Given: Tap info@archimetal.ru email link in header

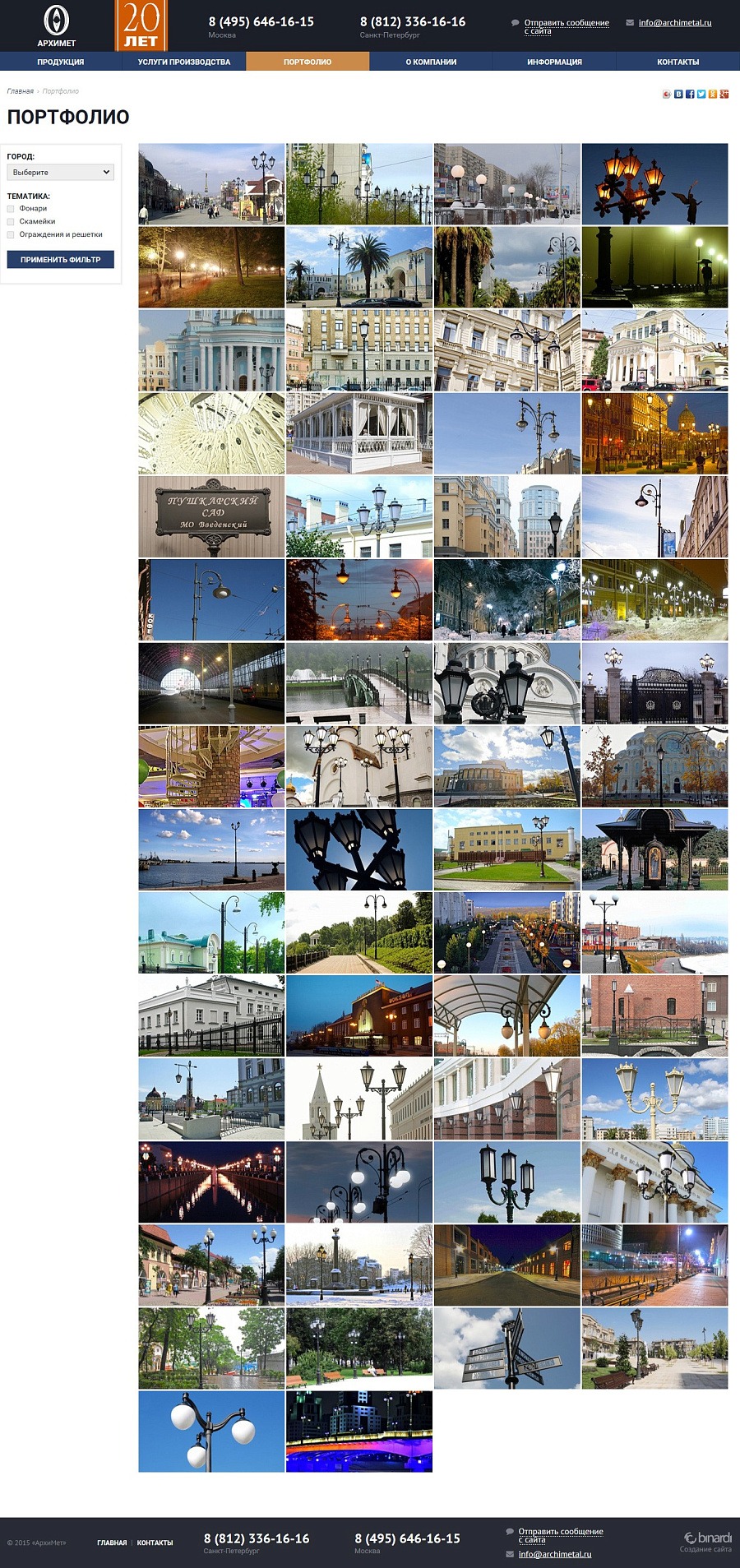Looking at the screenshot, I should [x=674, y=23].
